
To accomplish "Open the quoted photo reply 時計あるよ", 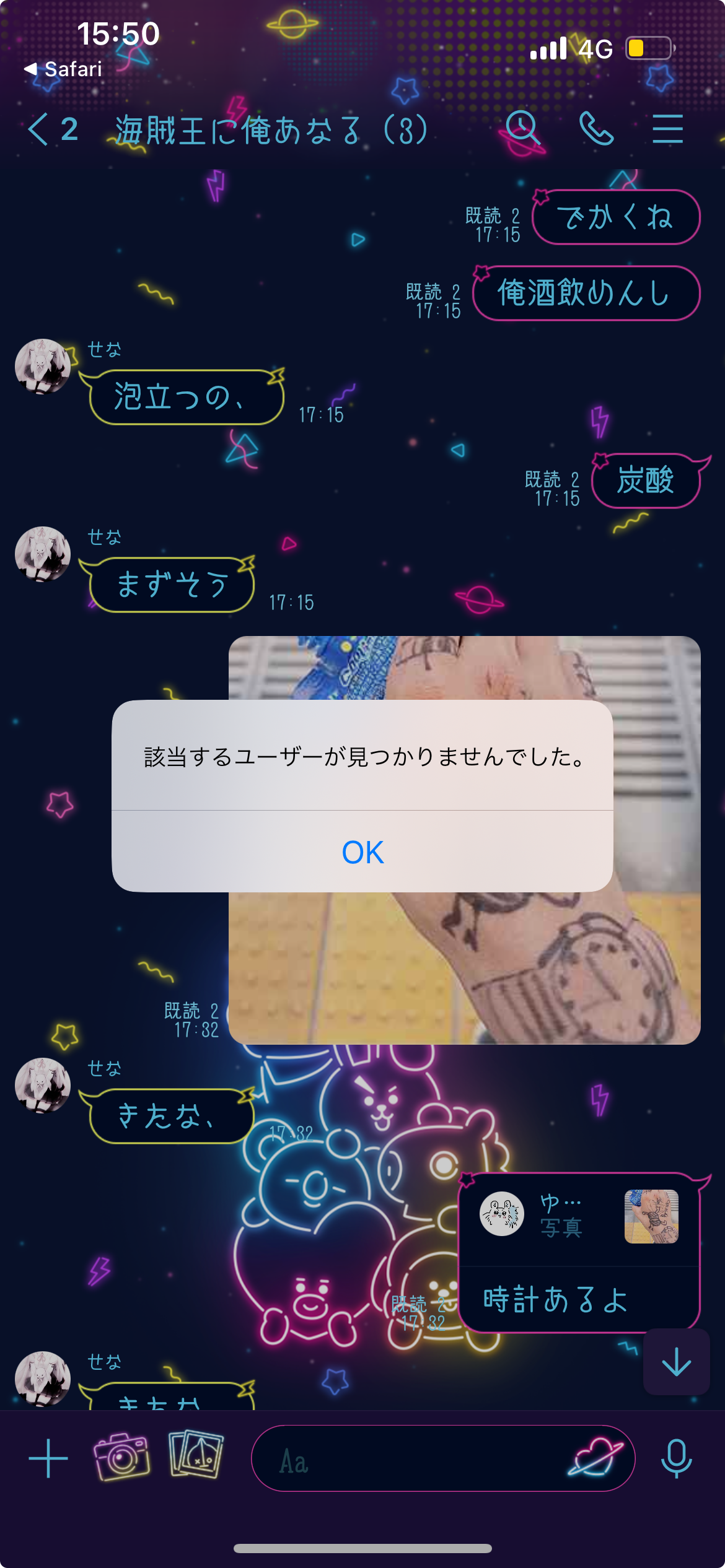I will point(579,1251).
